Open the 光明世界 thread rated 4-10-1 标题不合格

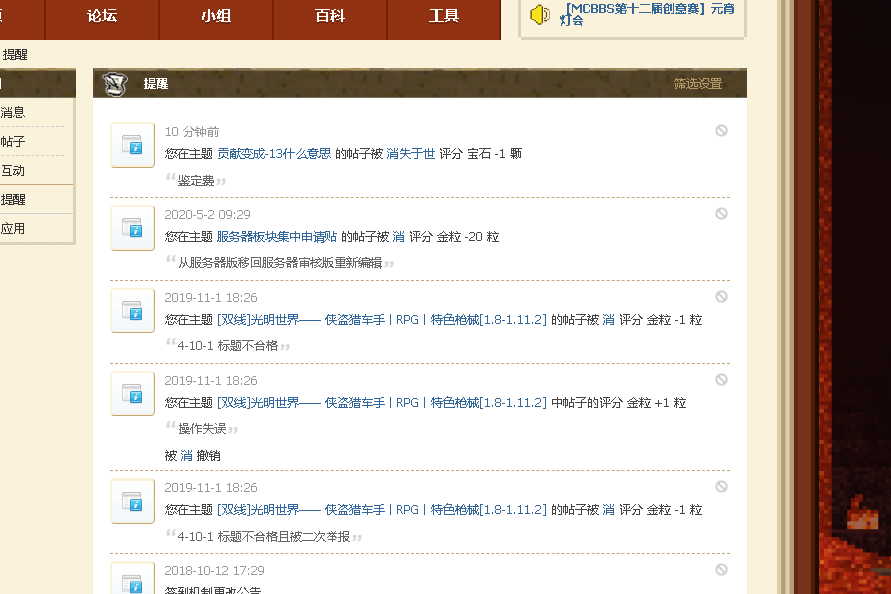(381, 320)
